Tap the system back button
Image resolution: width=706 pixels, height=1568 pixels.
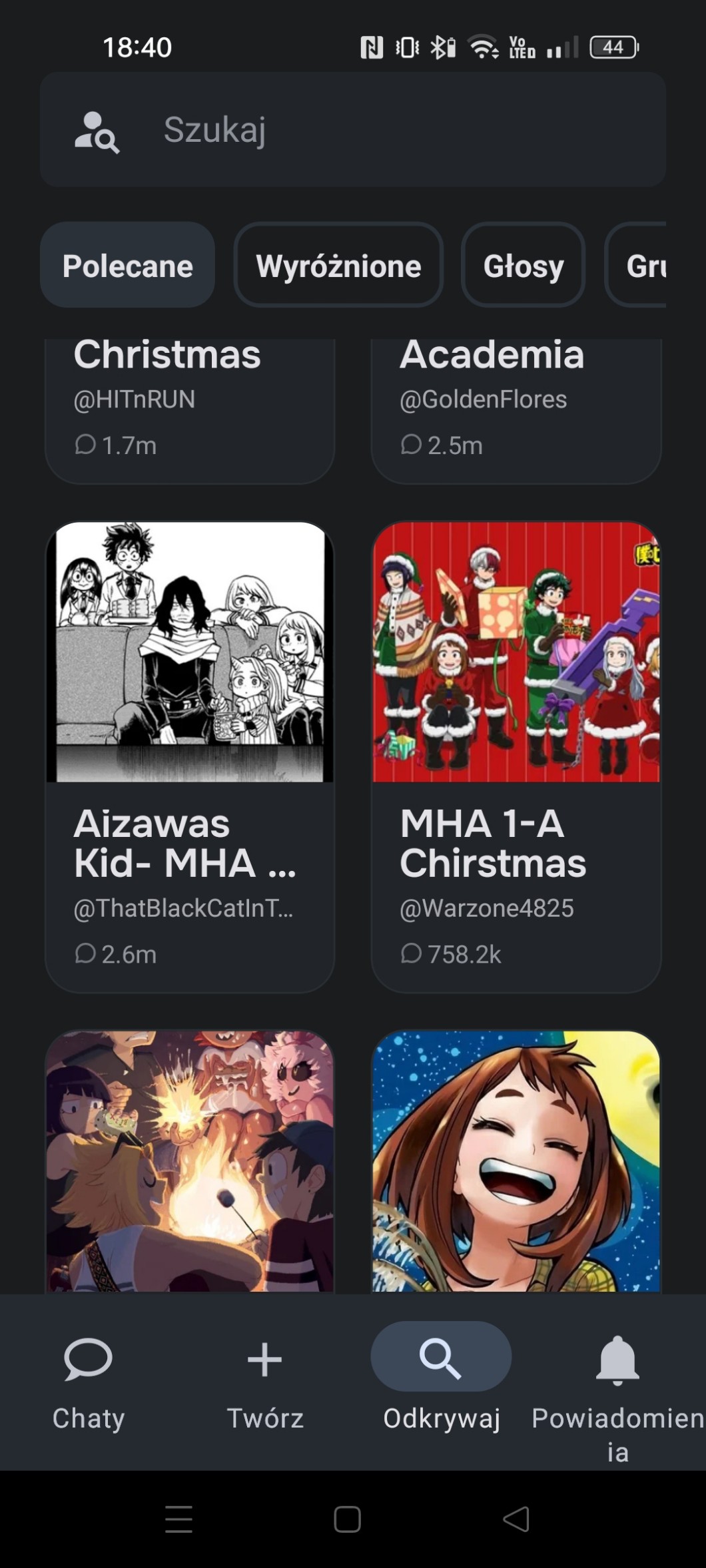516,1519
